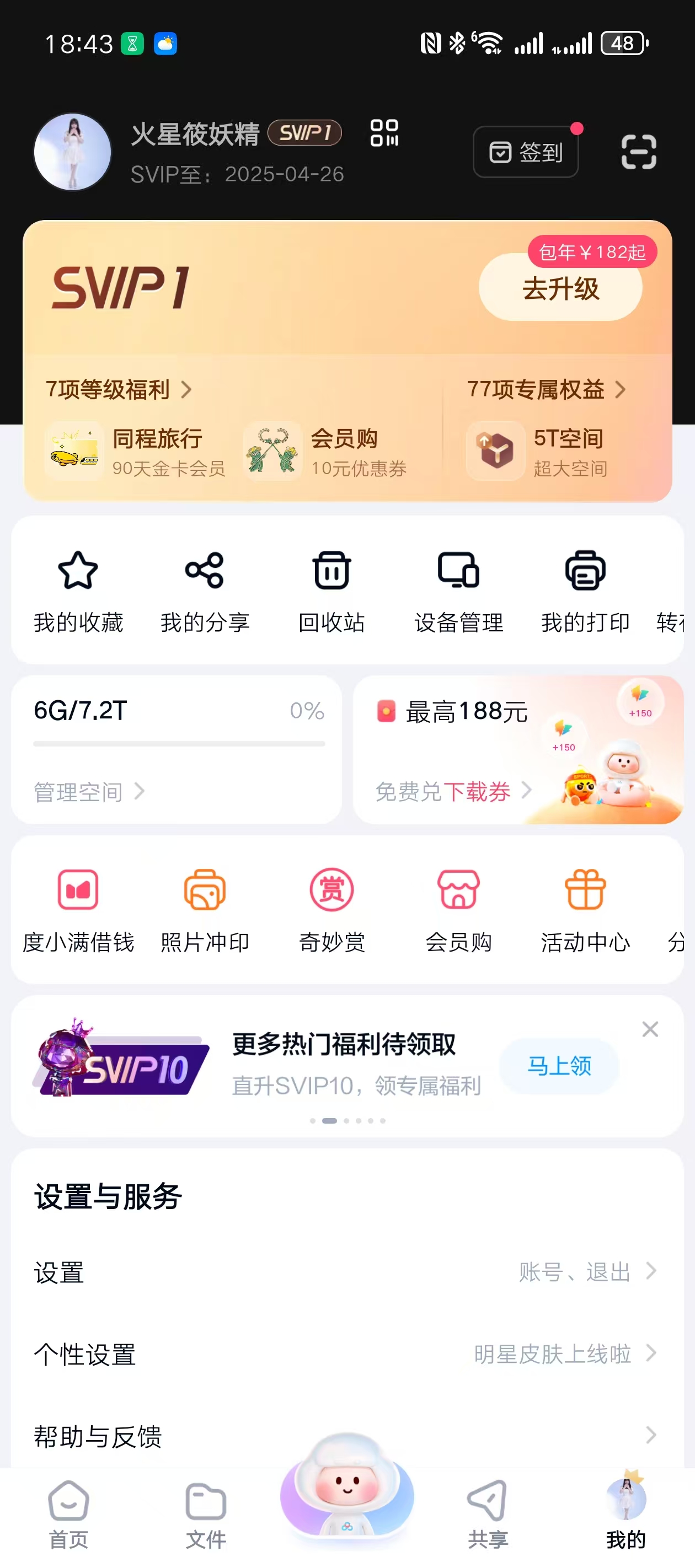The height and width of the screenshot is (1568, 695).
Task: Tap the 签到 check-in button
Action: [x=525, y=152]
